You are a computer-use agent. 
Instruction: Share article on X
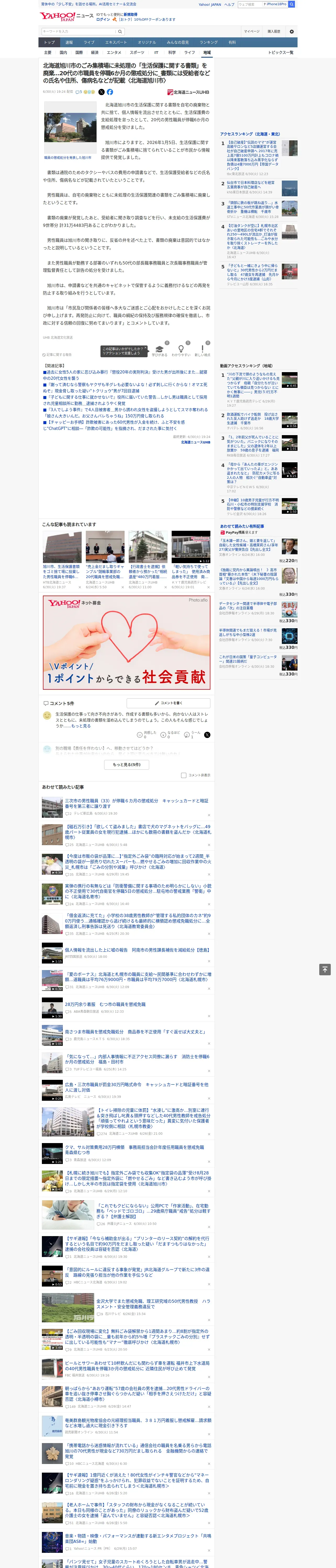[101, 92]
